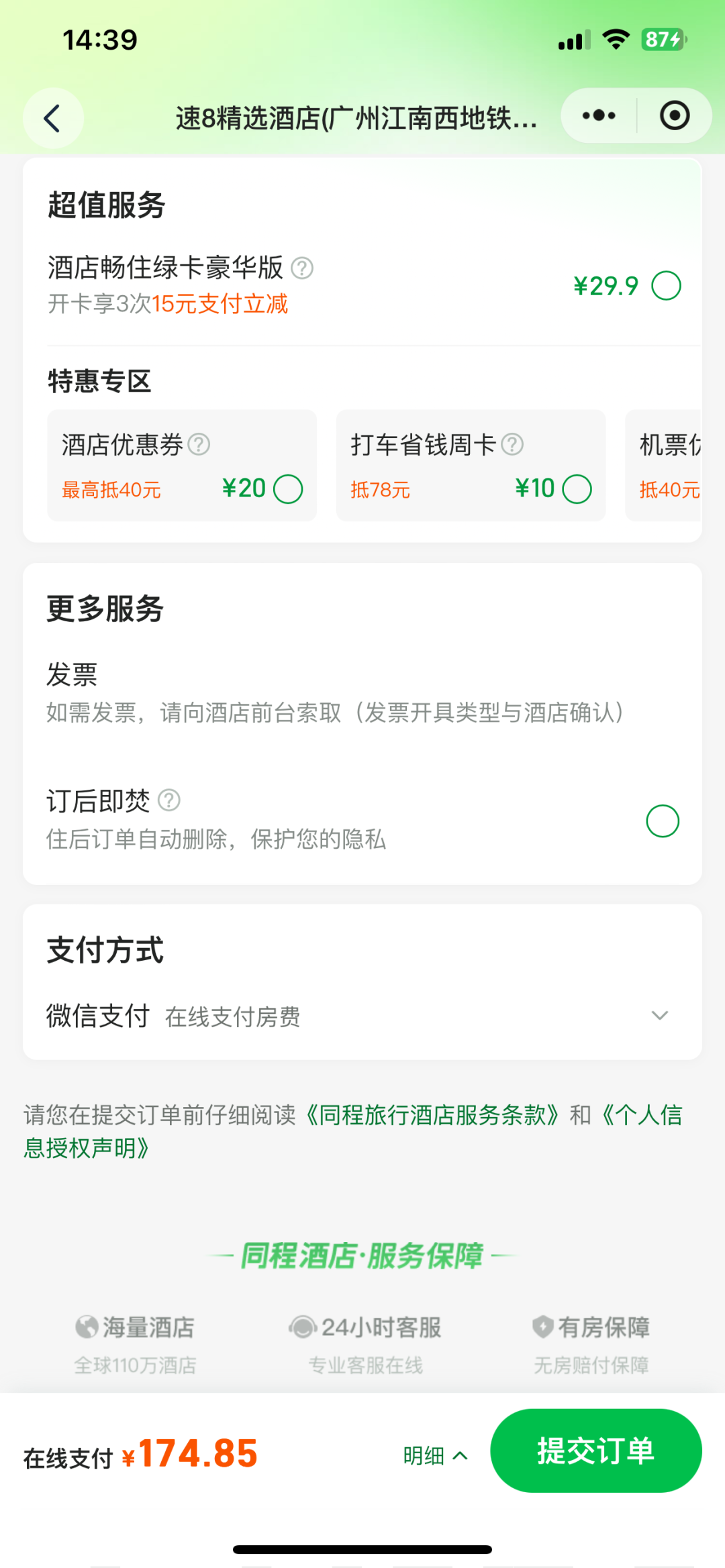Show help for 酒店畅住绿卡豪华版
This screenshot has width=725, height=1568.
302,268
